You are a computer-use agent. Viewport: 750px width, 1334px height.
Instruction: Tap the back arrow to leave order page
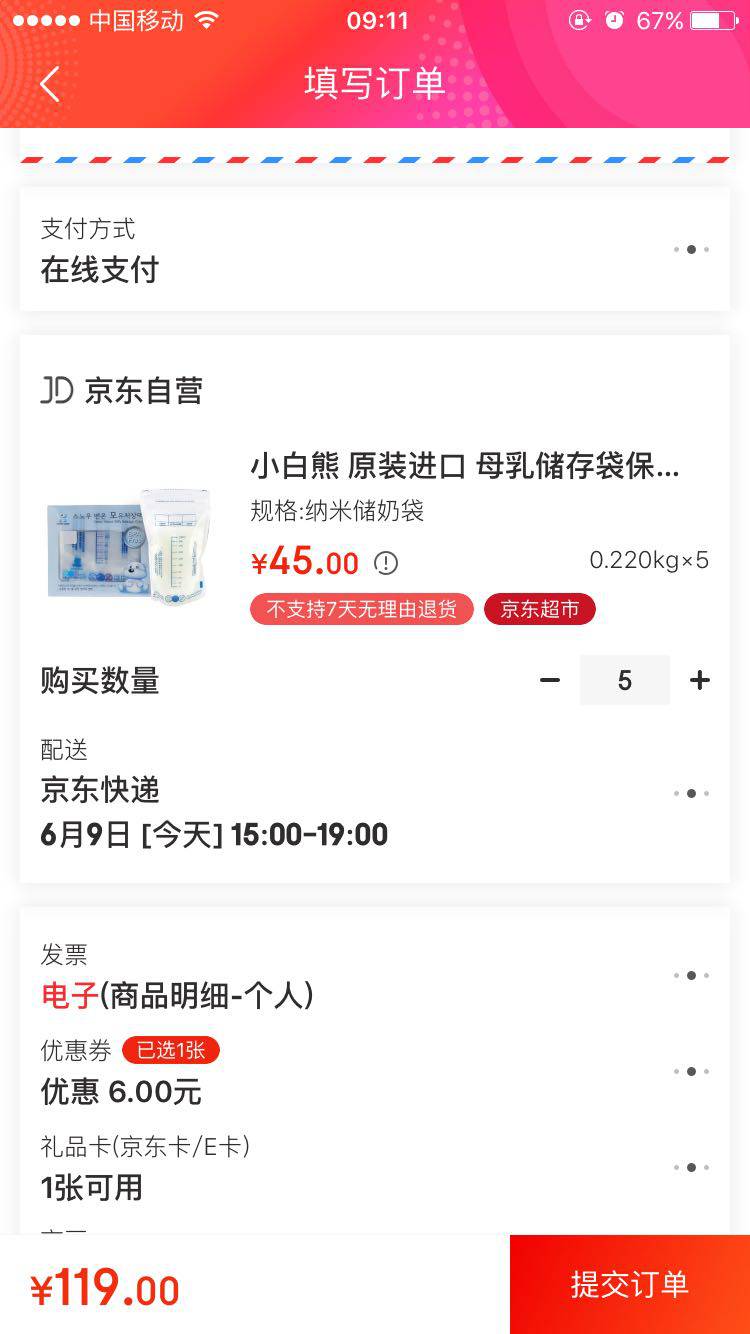click(49, 84)
